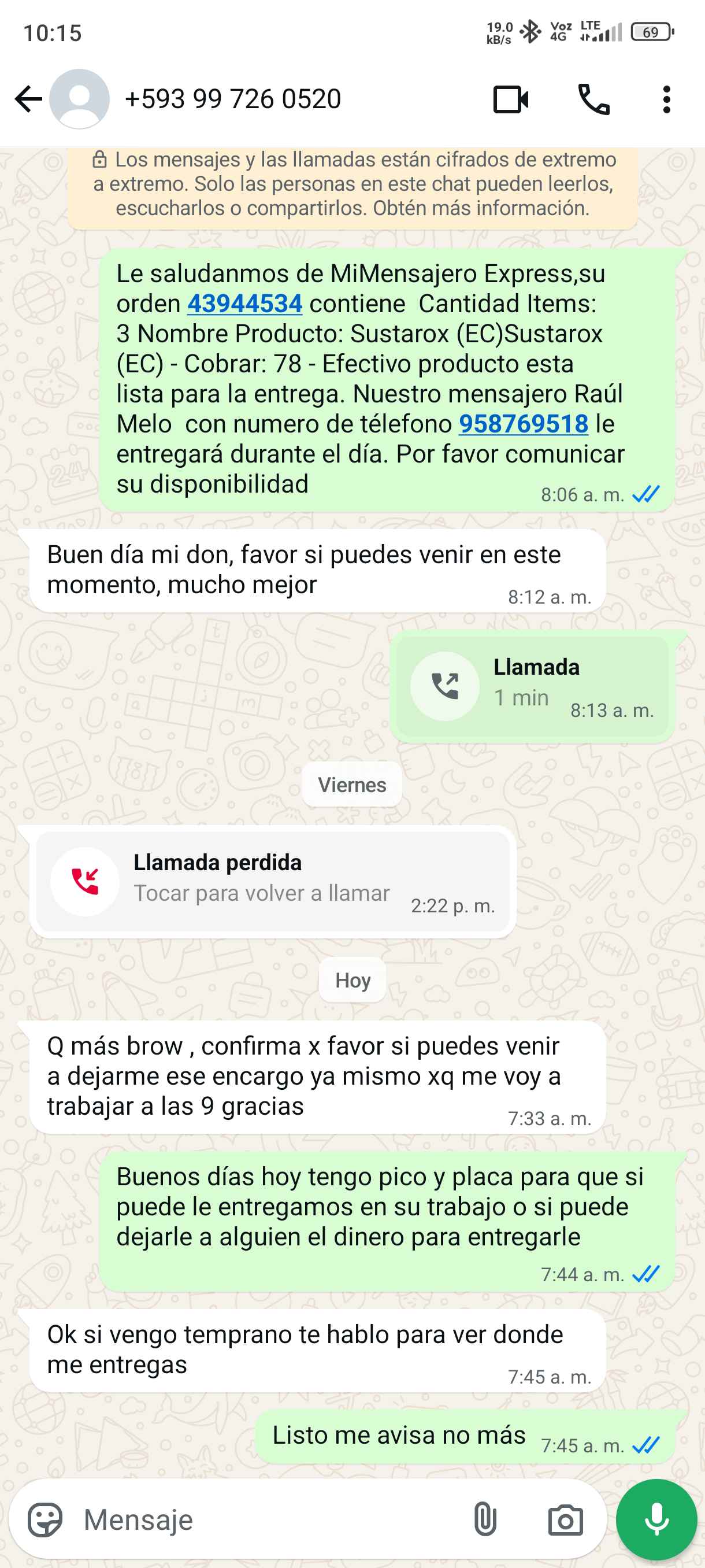Viewport: 705px width, 1568px height.
Task: Record a voice message with the microphone
Action: coord(656,1519)
